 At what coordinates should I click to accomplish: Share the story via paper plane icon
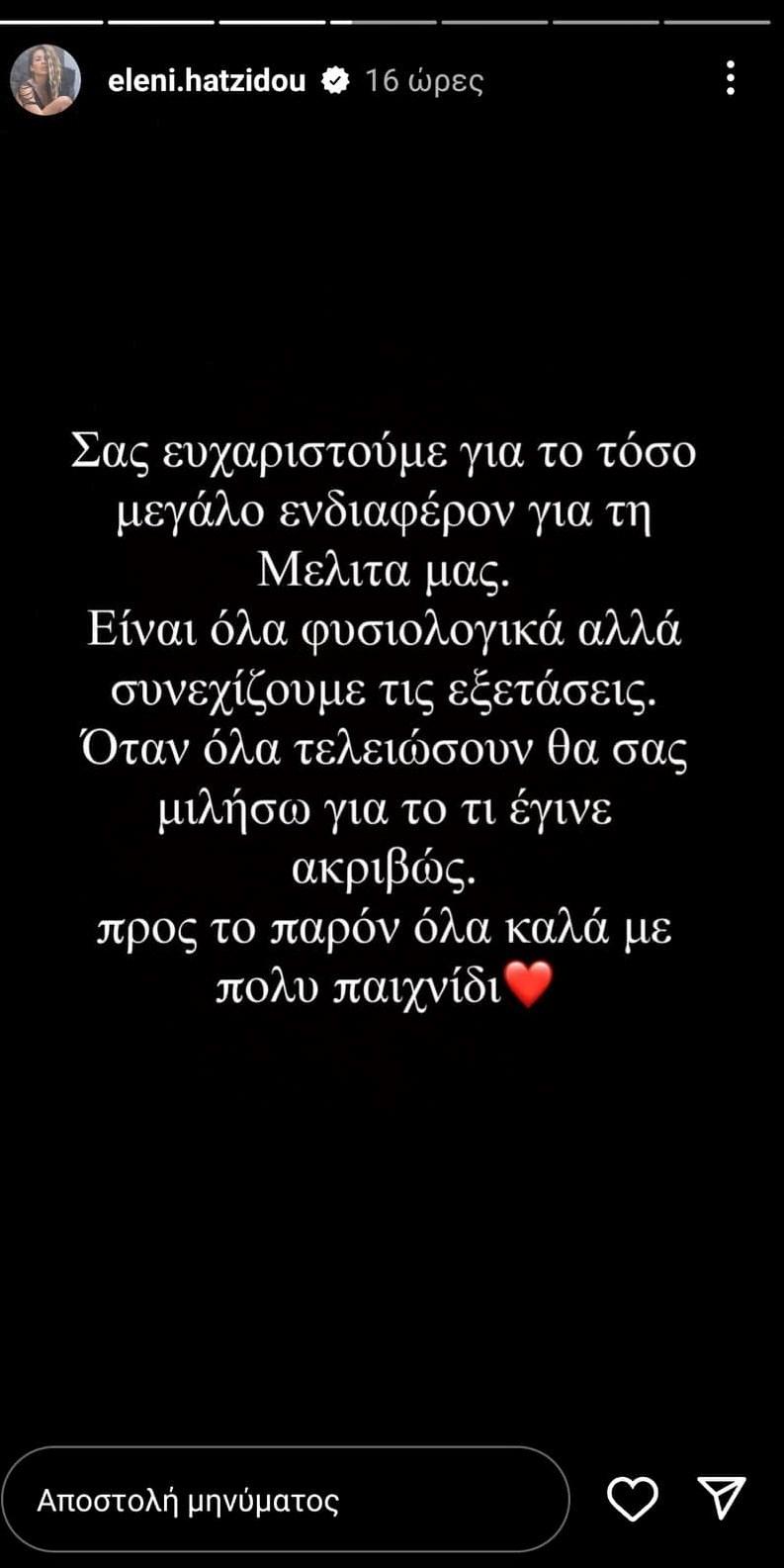point(722,1500)
